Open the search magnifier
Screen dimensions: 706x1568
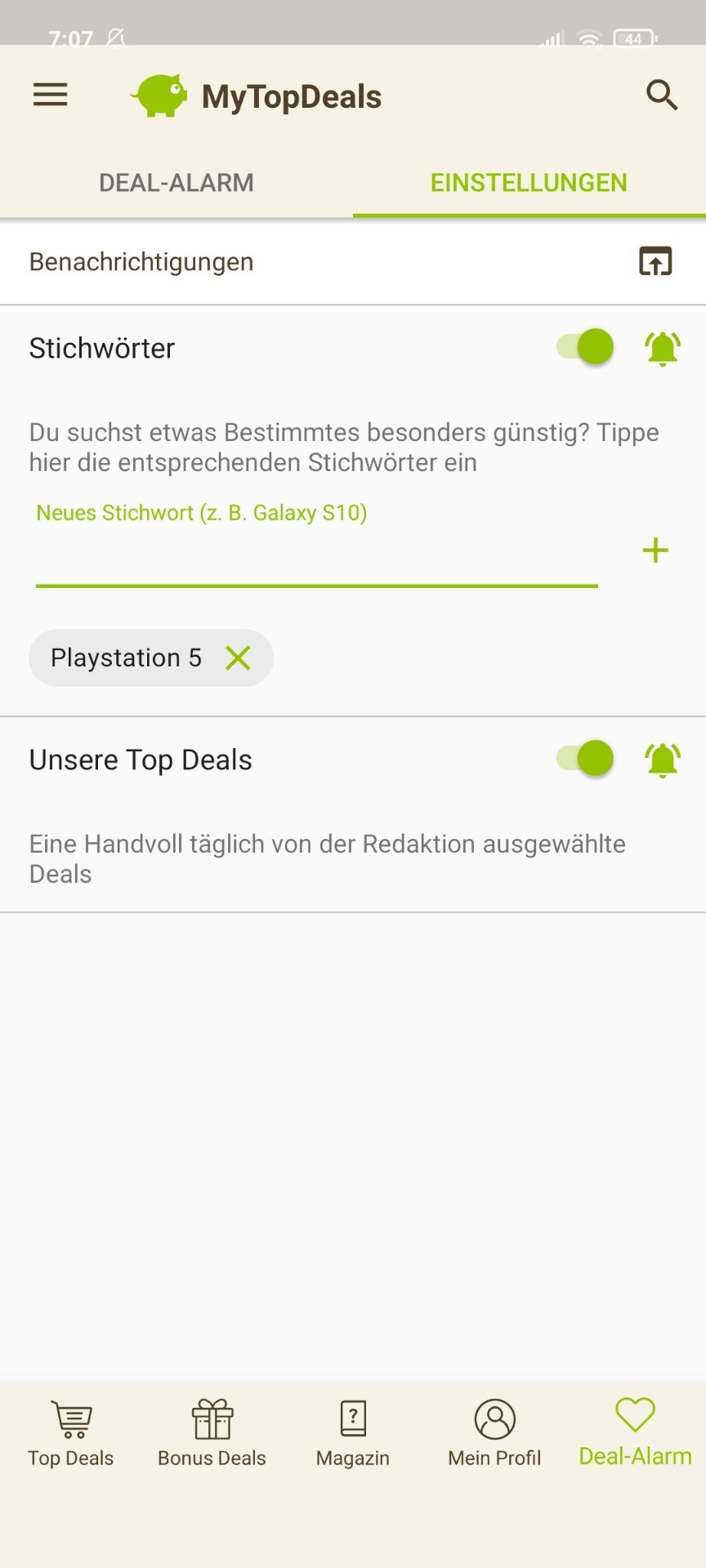coord(662,96)
